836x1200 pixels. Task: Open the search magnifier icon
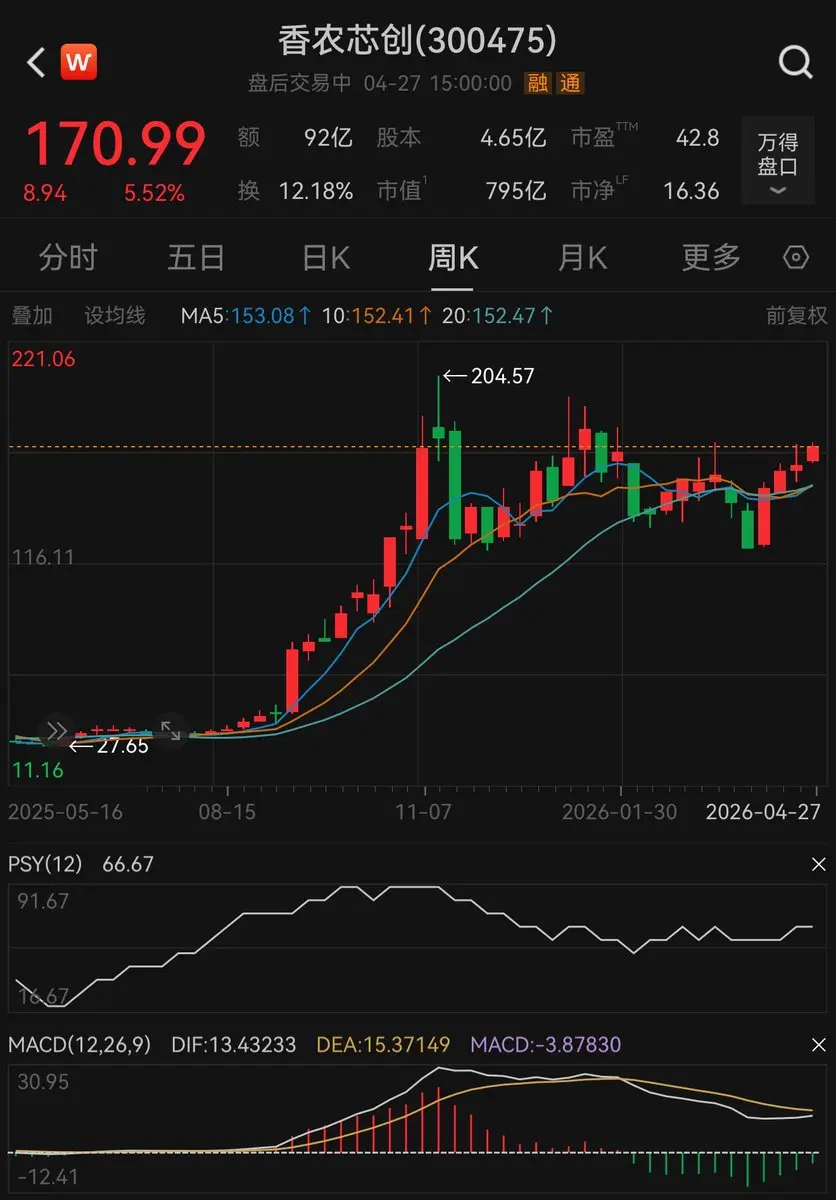click(795, 63)
